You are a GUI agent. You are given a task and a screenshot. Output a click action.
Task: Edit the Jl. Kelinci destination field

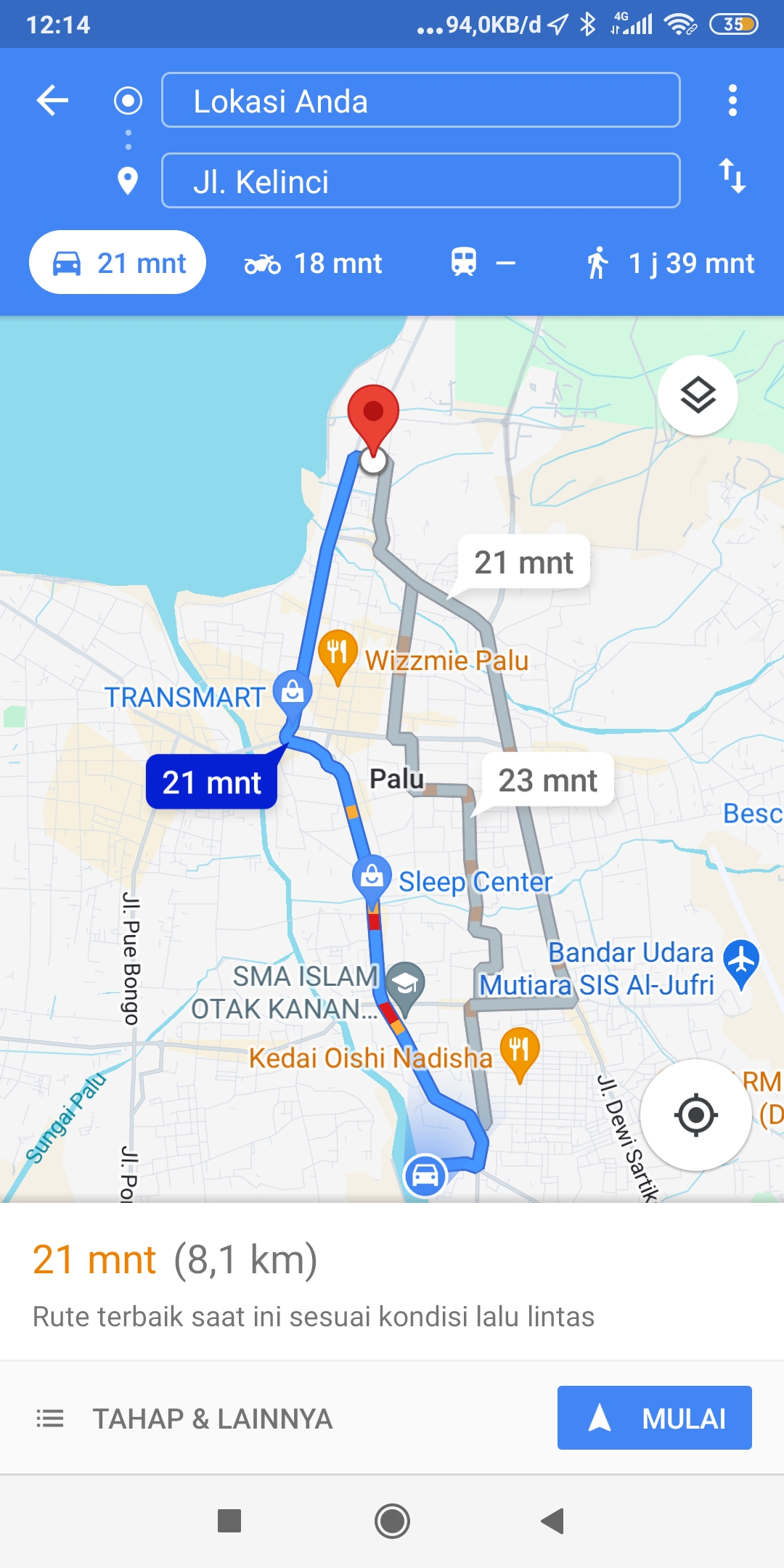point(420,181)
